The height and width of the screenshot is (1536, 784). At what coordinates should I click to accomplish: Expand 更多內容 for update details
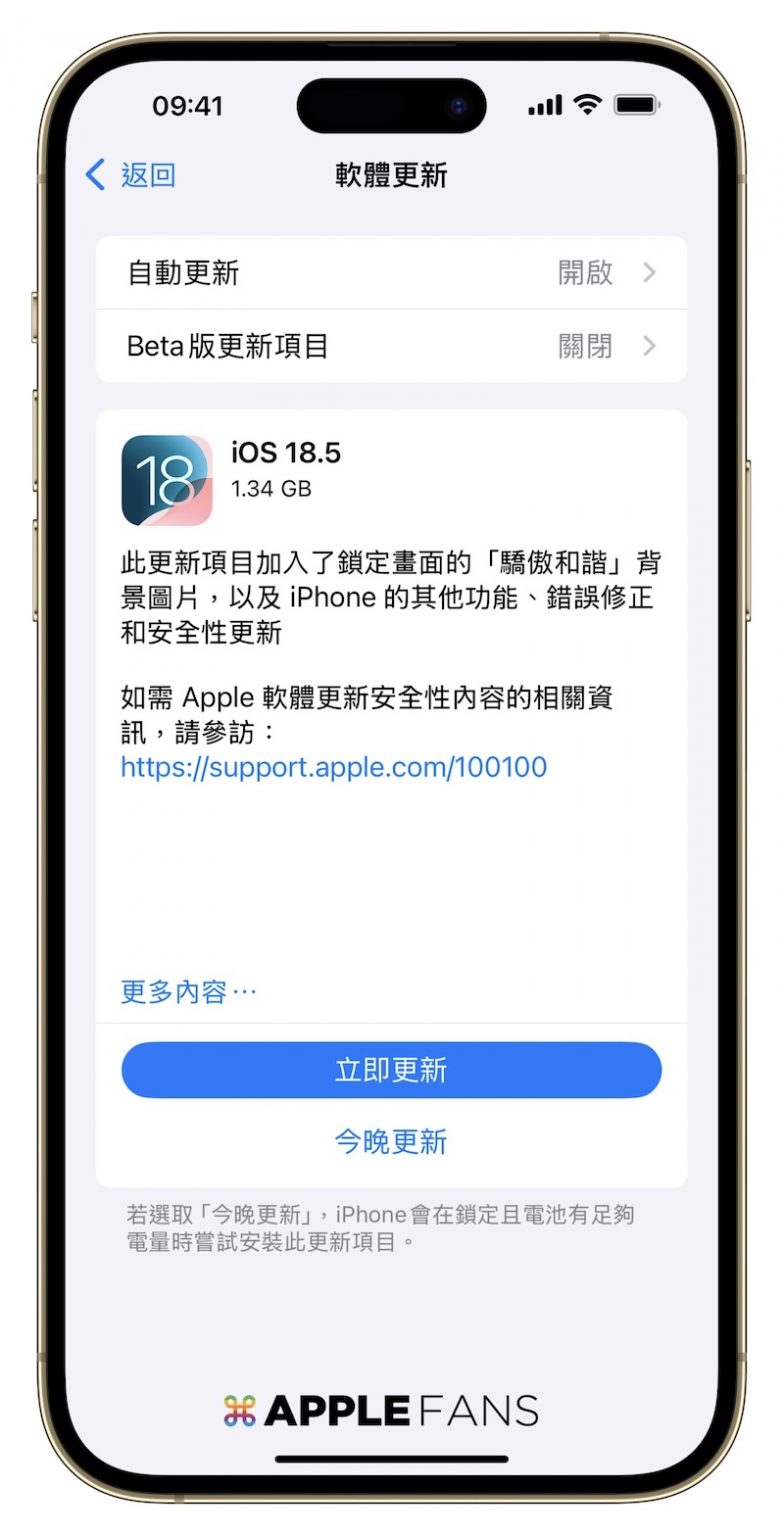(x=188, y=992)
